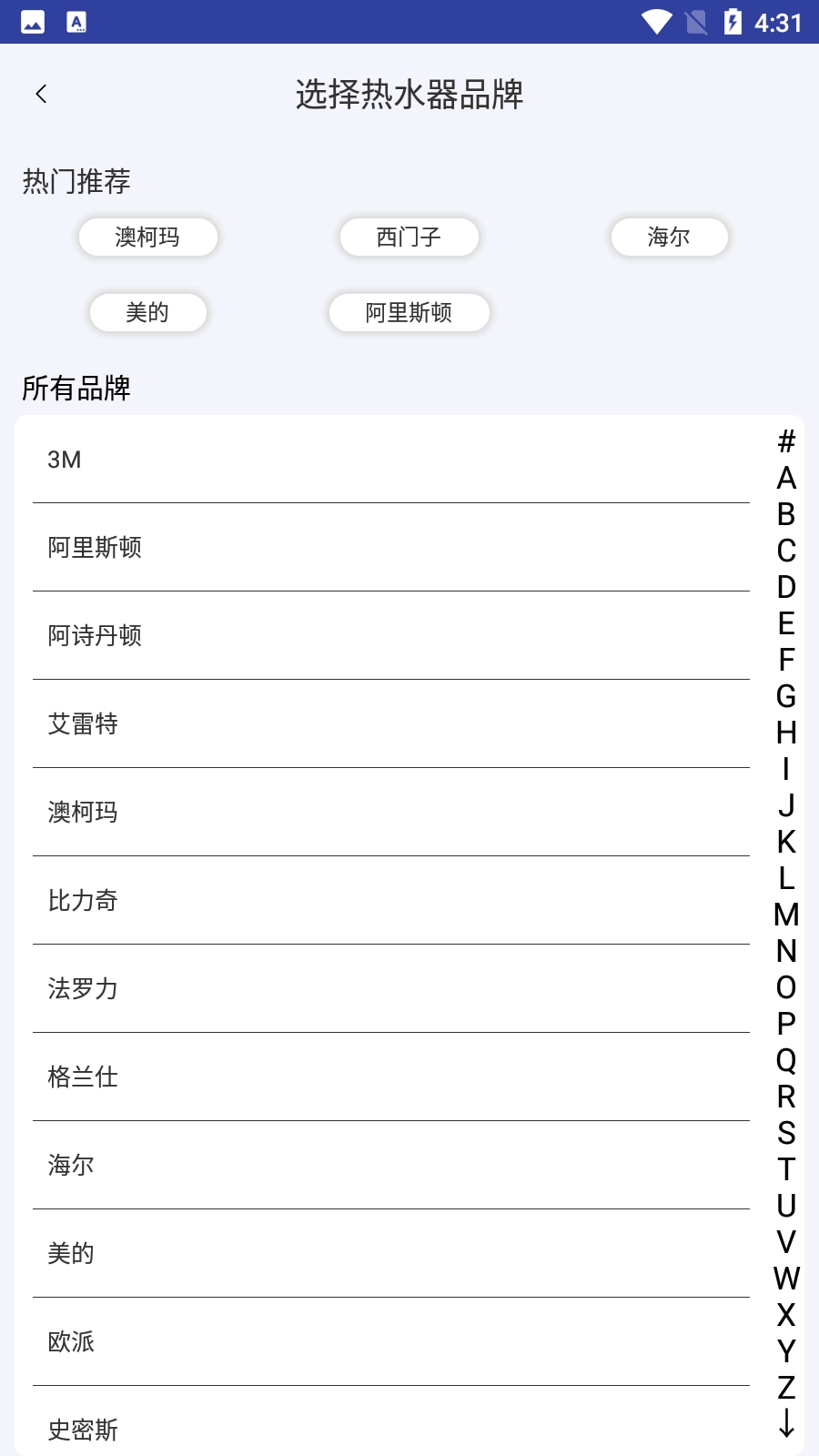This screenshot has width=819, height=1456.
Task: Jump to letter M in index
Action: pos(786,915)
